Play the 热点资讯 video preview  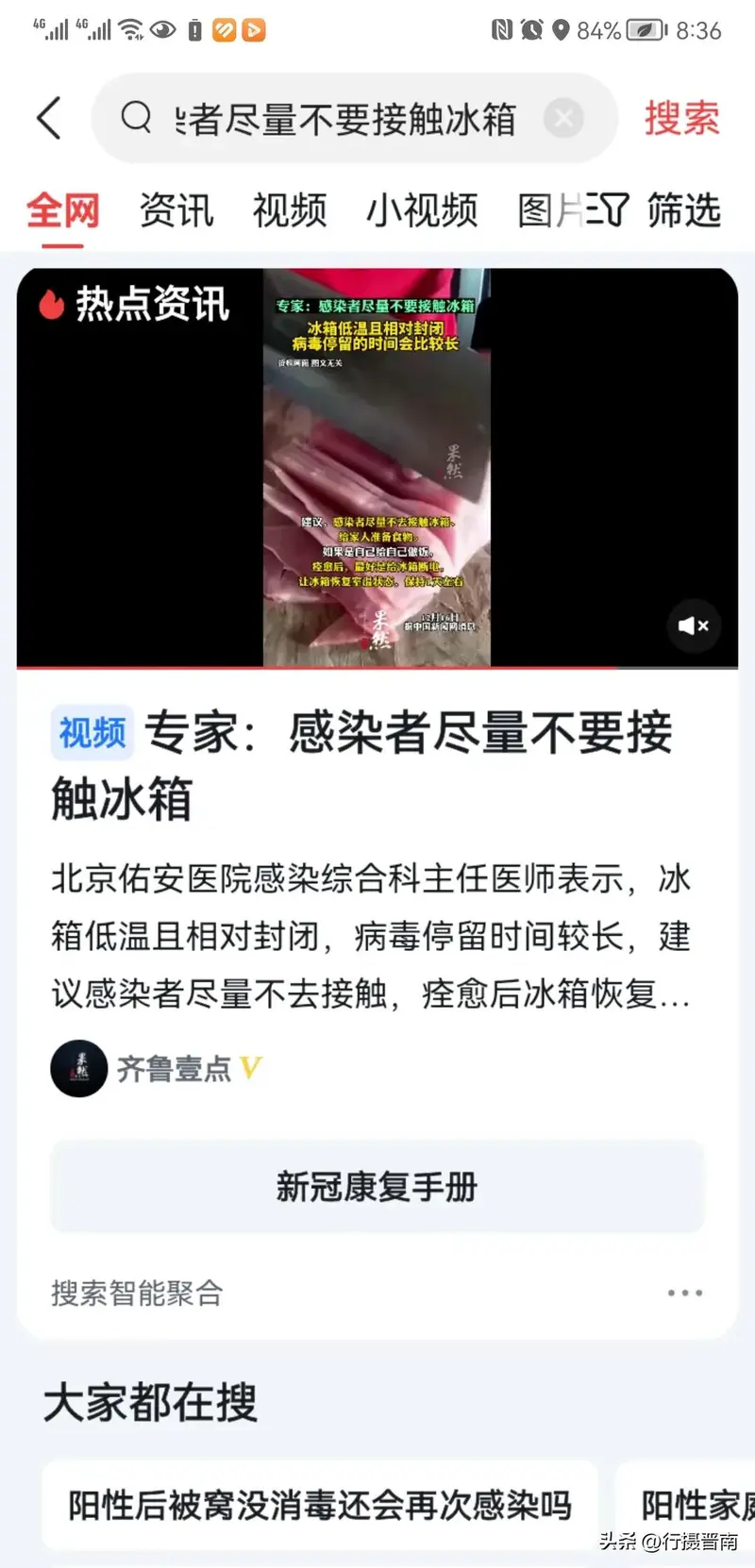[377, 468]
